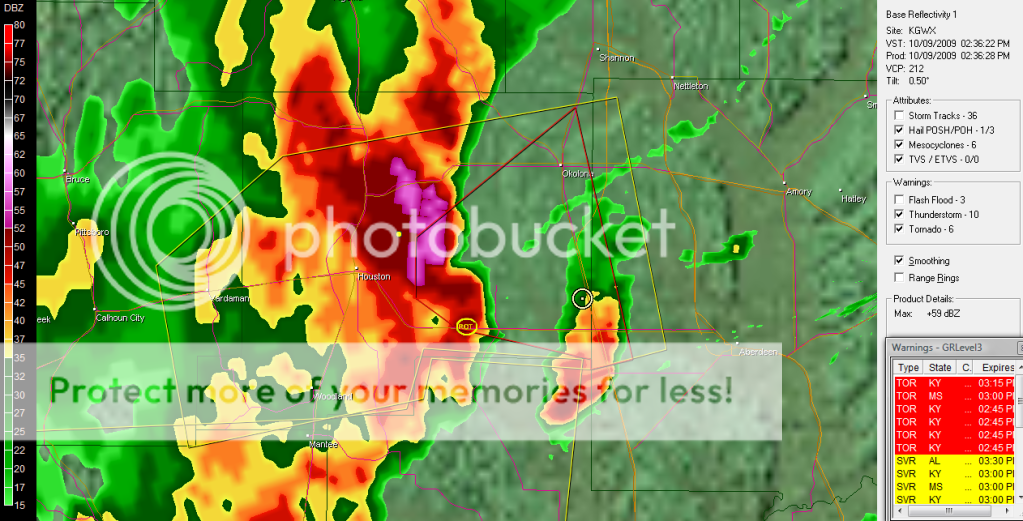Enable the Storm Tracks checkbox
1023x521 pixels.
click(x=899, y=116)
